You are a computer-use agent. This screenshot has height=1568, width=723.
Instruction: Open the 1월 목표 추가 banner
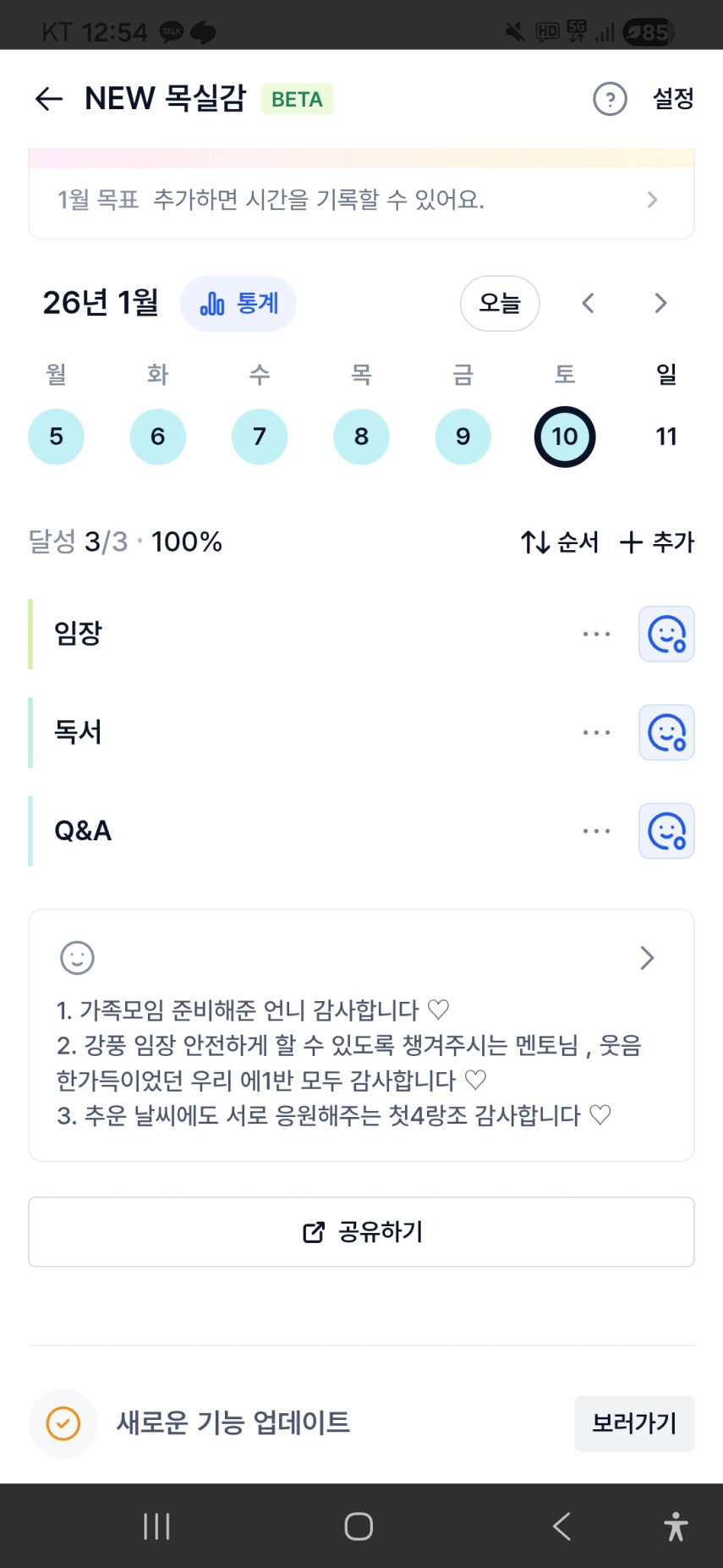pyautogui.click(x=361, y=201)
